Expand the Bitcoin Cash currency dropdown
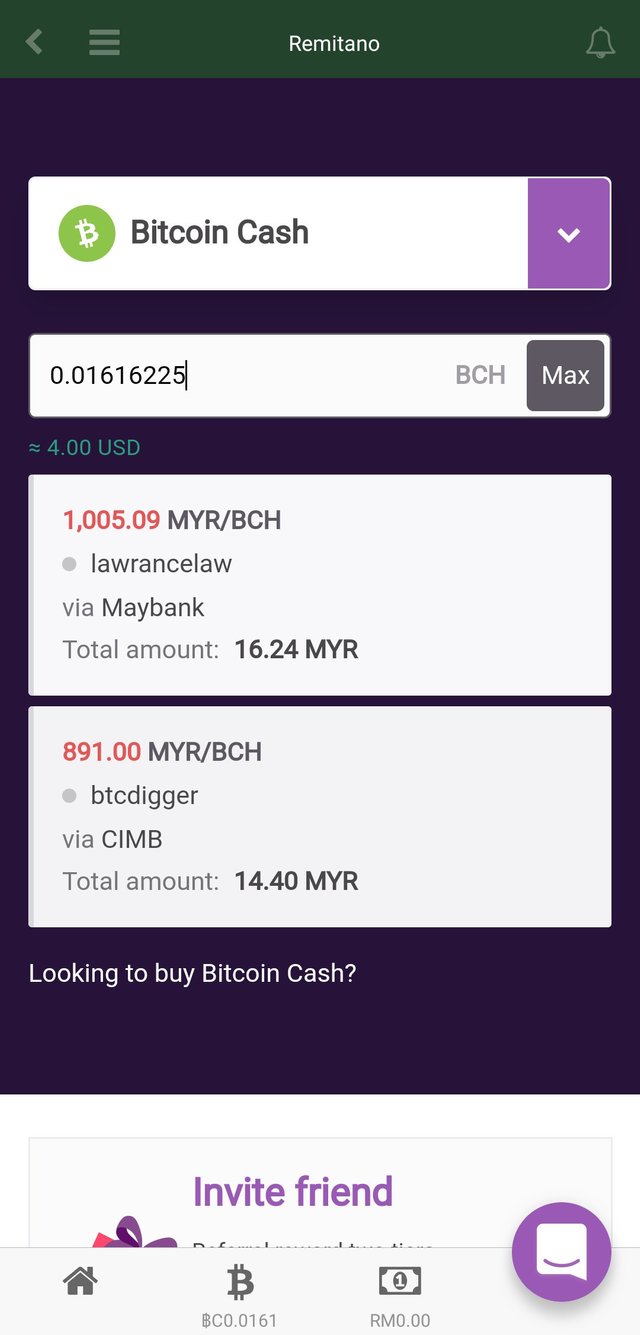The height and width of the screenshot is (1335, 640). 568,234
